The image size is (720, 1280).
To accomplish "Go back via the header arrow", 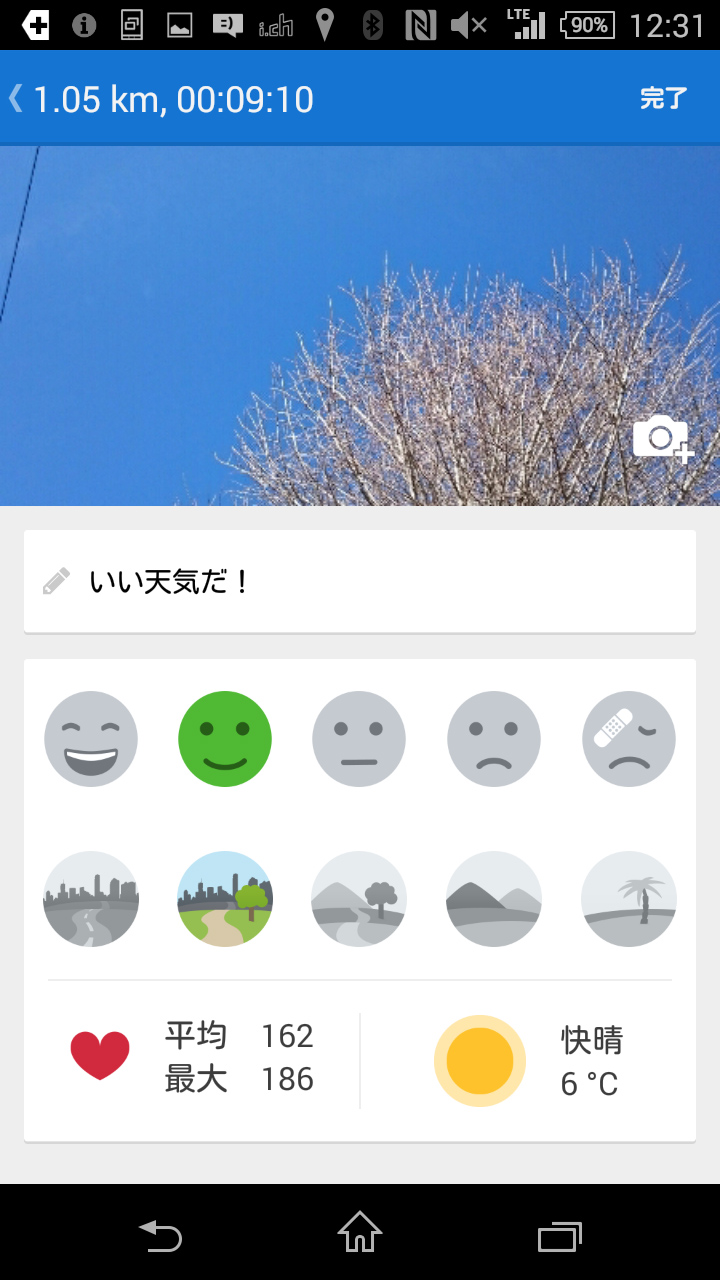I will click(16, 98).
